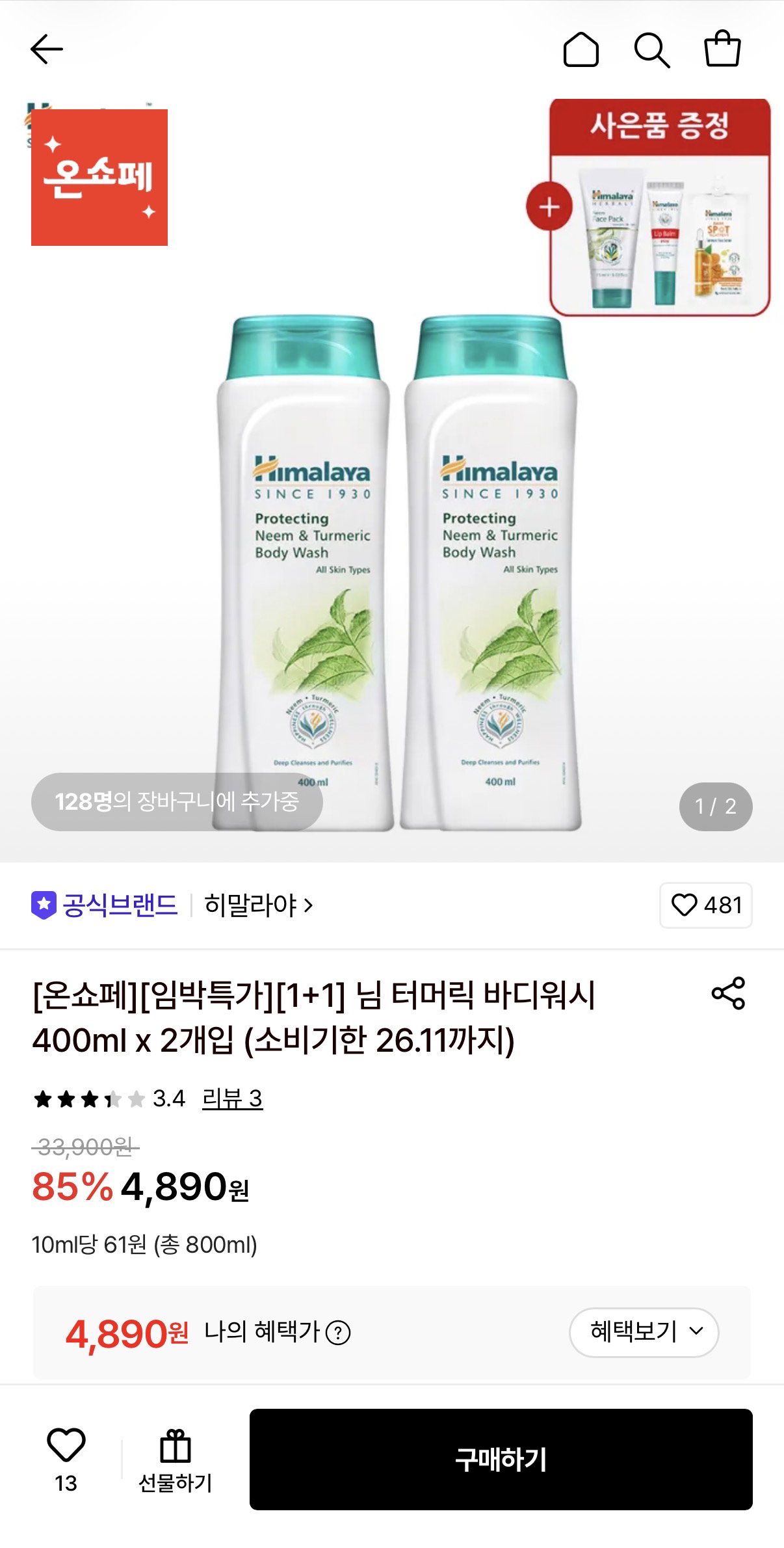
Task: Select 선물하기 to gift this item
Action: (x=176, y=1460)
